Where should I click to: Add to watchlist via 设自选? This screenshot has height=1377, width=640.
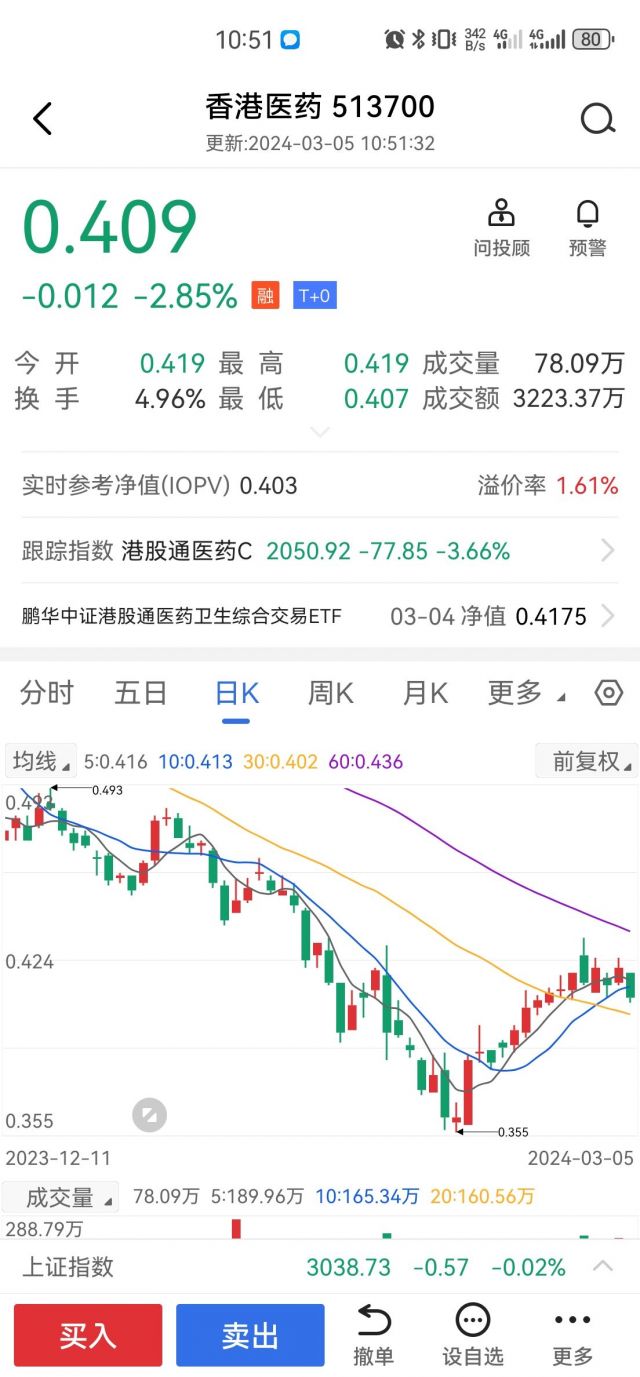click(x=473, y=1335)
